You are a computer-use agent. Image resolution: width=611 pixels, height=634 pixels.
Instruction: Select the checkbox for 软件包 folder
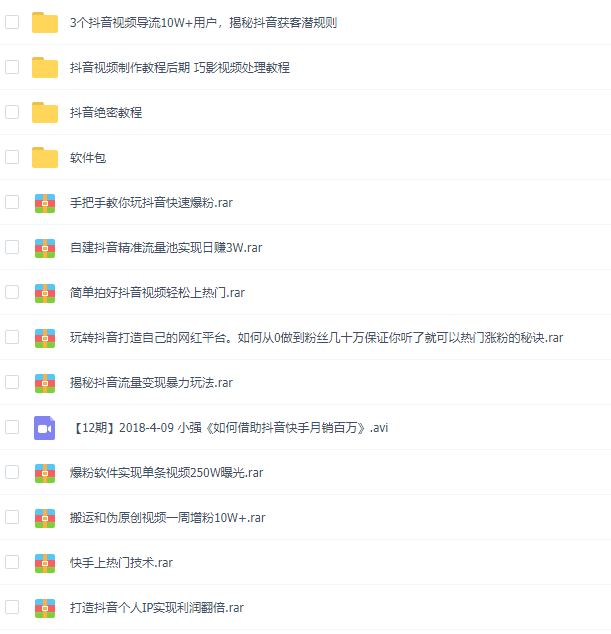click(x=12, y=157)
